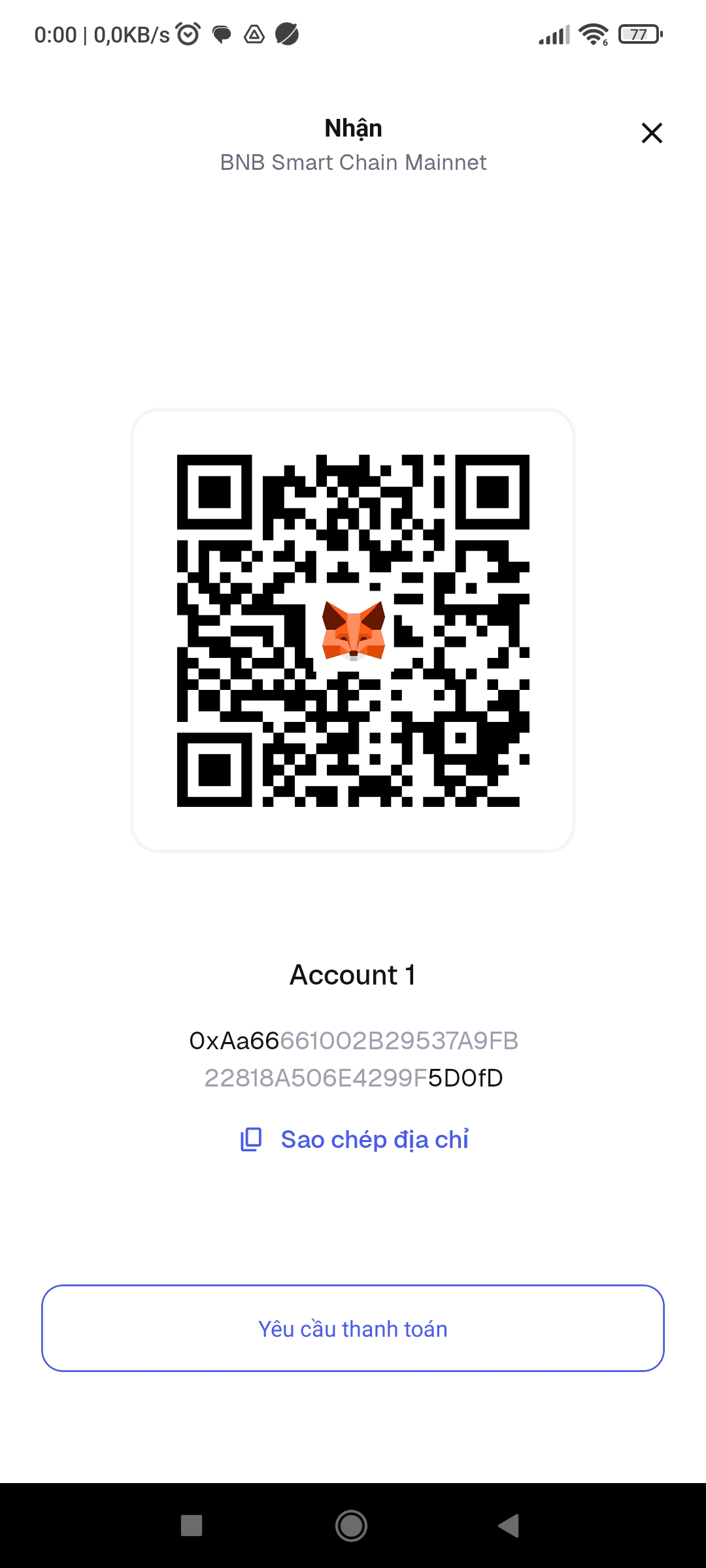Tap the Nhận title text
Image resolution: width=706 pixels, height=1568 pixels.
(353, 127)
